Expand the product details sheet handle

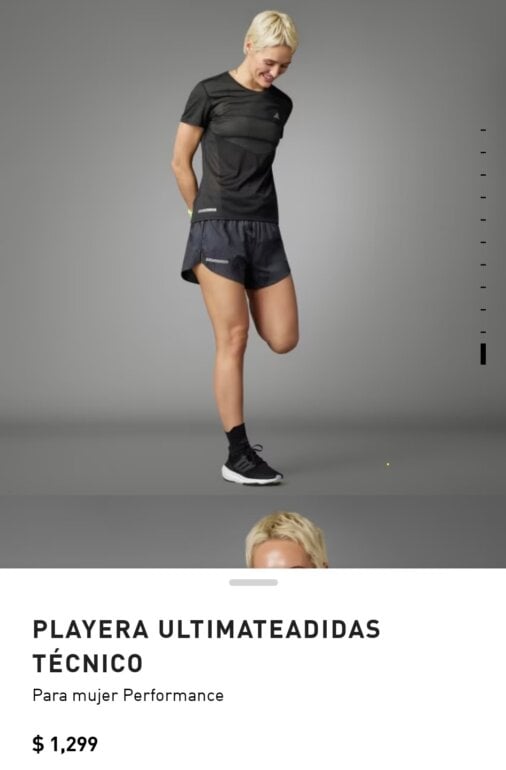tap(253, 582)
